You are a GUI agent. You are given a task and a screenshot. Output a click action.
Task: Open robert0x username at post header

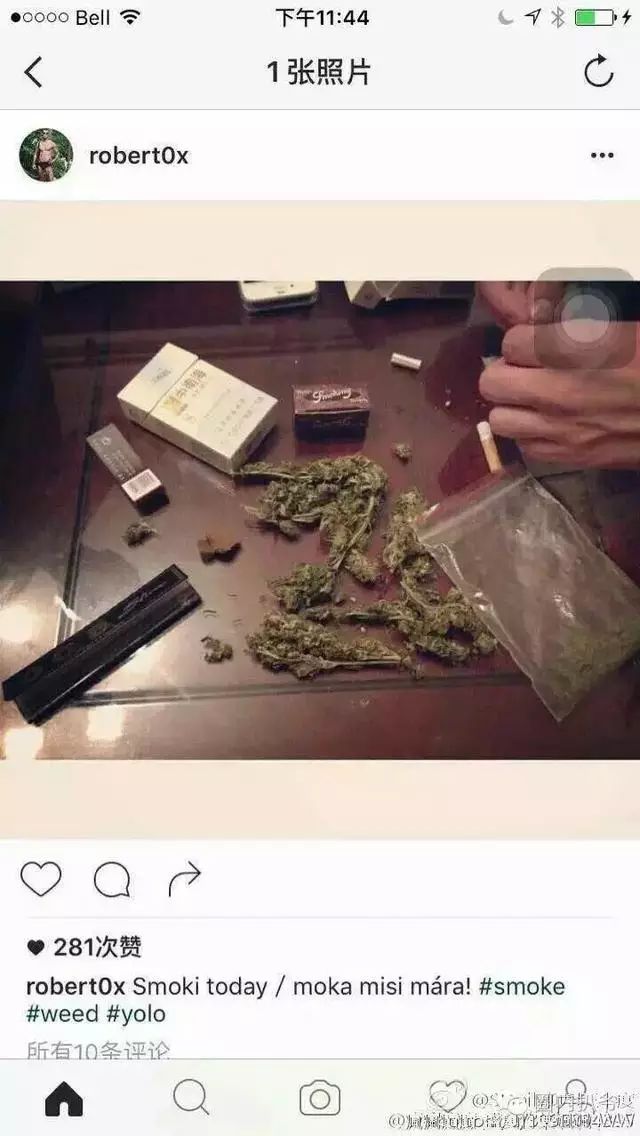point(138,156)
